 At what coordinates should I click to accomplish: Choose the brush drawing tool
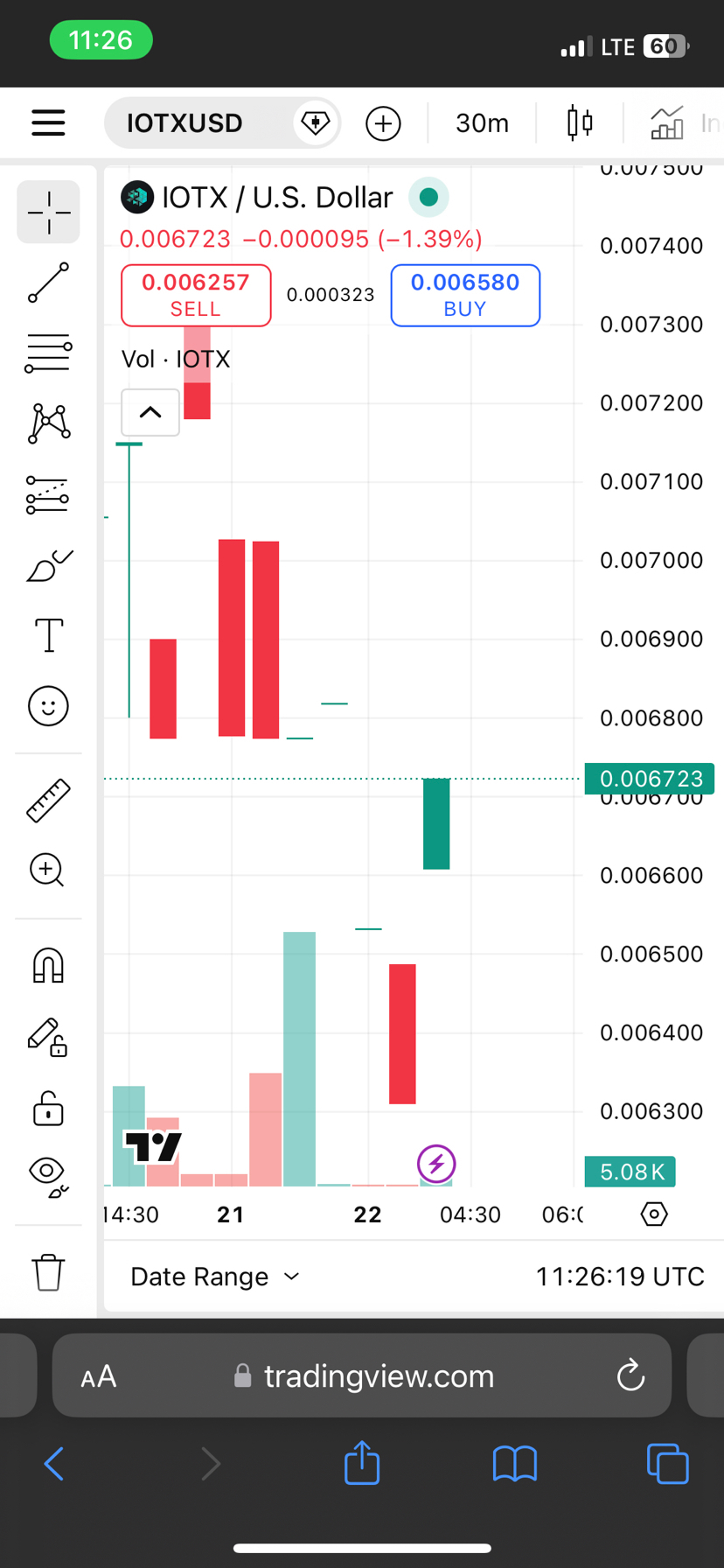[x=48, y=566]
